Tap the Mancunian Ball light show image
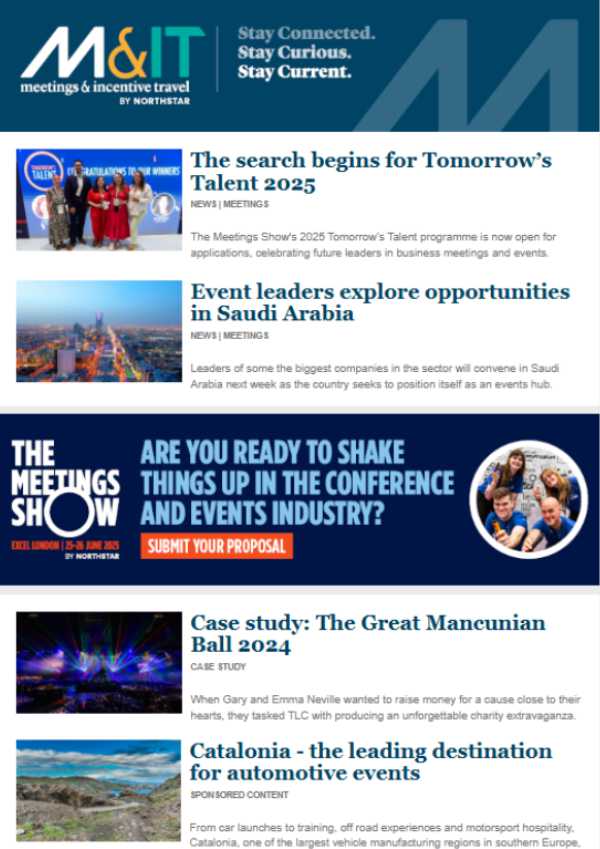 click(99, 662)
